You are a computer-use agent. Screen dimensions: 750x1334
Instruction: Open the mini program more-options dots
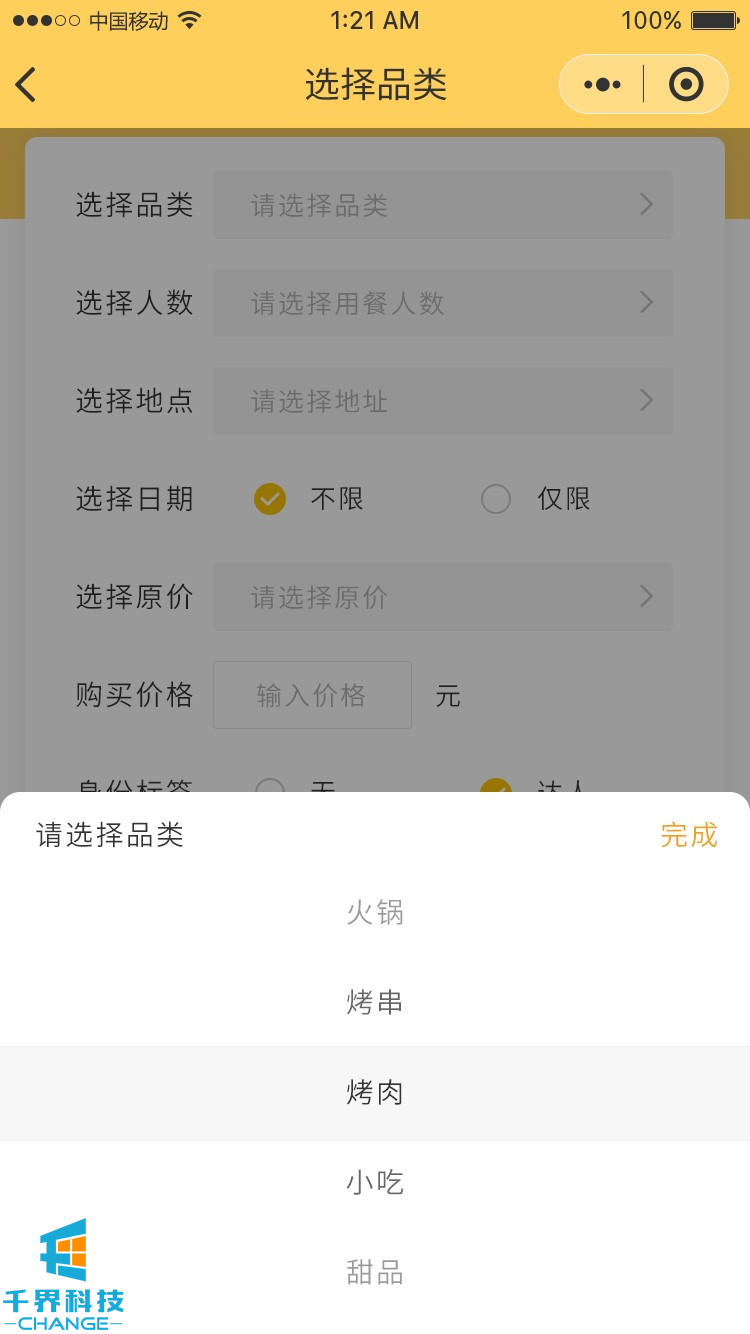pos(602,85)
